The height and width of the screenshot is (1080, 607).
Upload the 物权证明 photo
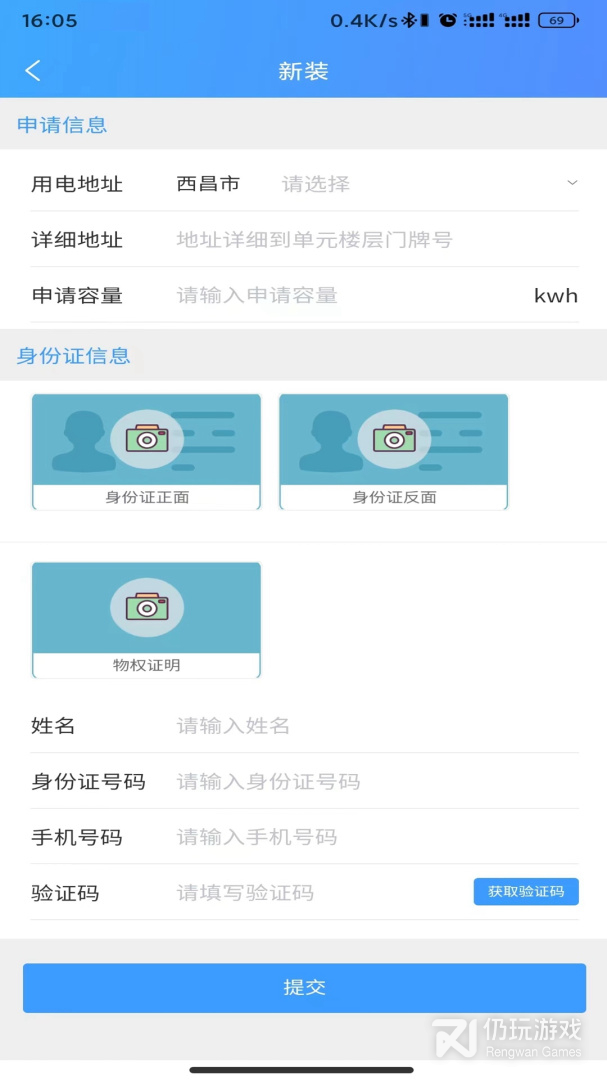pyautogui.click(x=147, y=620)
